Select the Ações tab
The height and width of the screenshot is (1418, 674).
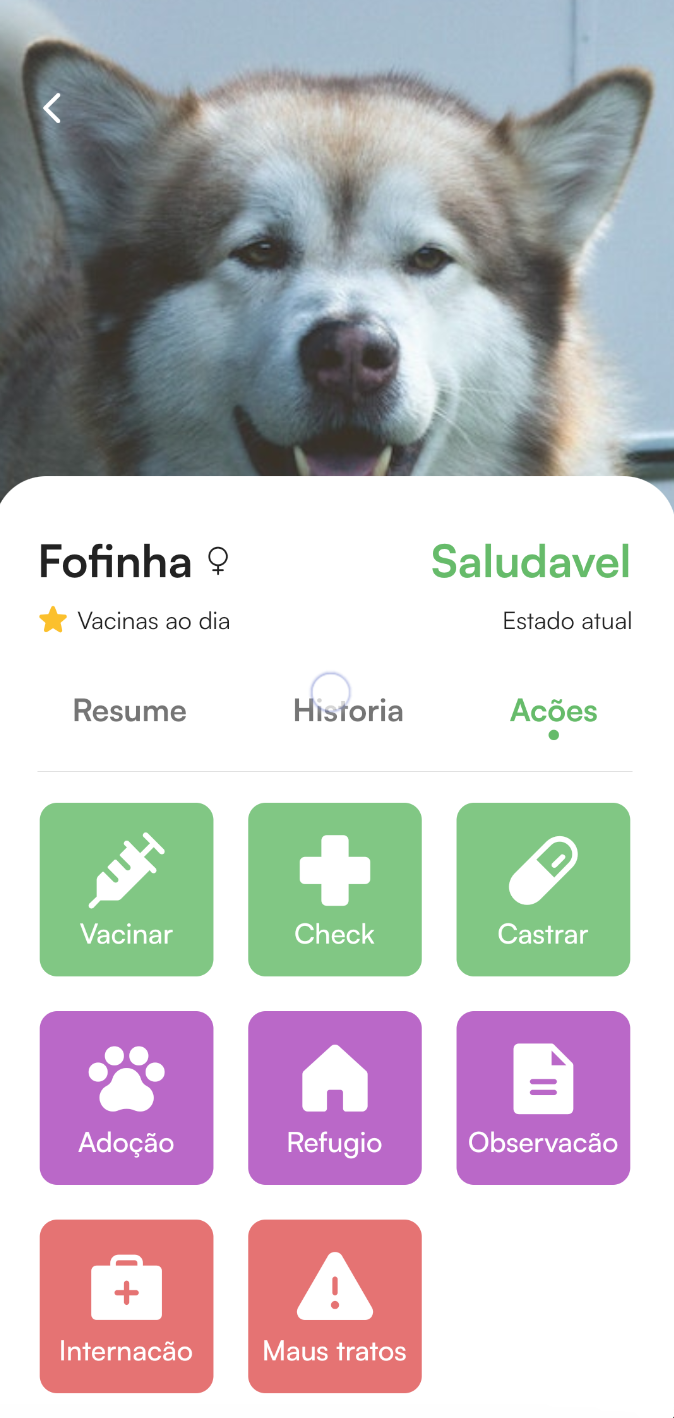click(553, 711)
